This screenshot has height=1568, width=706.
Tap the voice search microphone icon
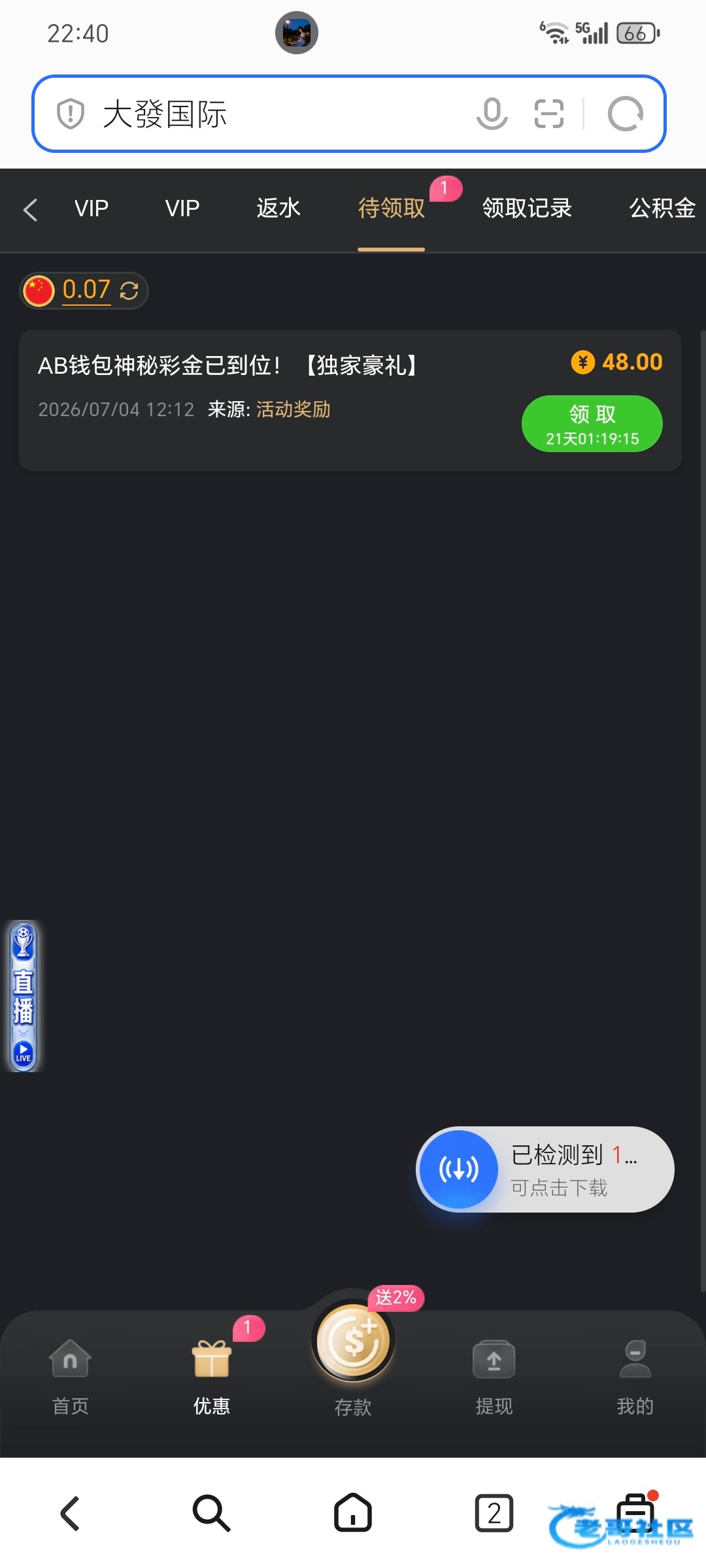click(x=492, y=114)
